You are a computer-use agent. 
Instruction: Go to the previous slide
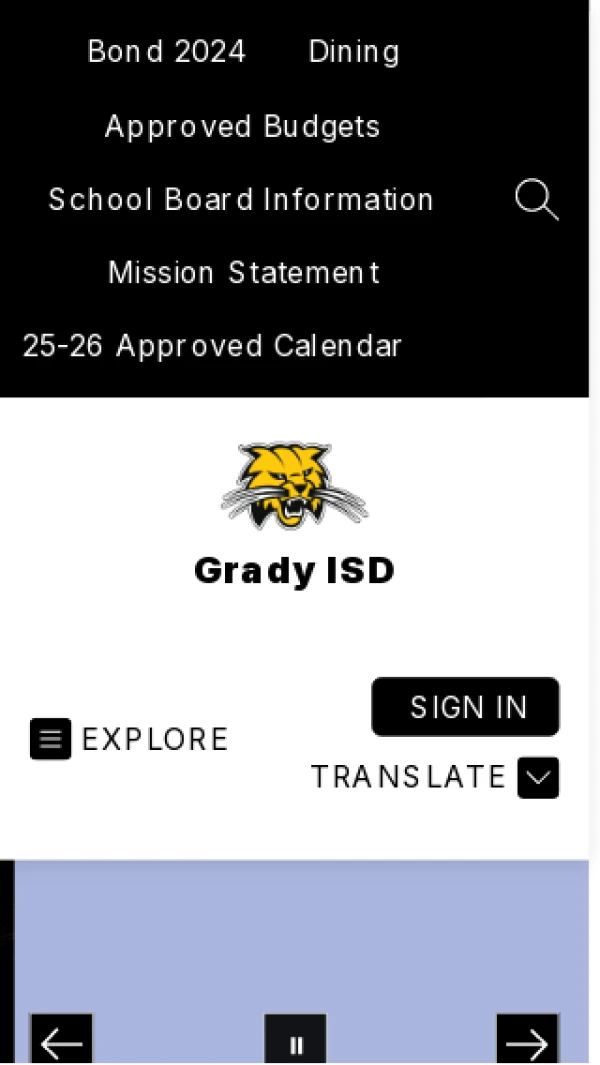coord(62,1043)
